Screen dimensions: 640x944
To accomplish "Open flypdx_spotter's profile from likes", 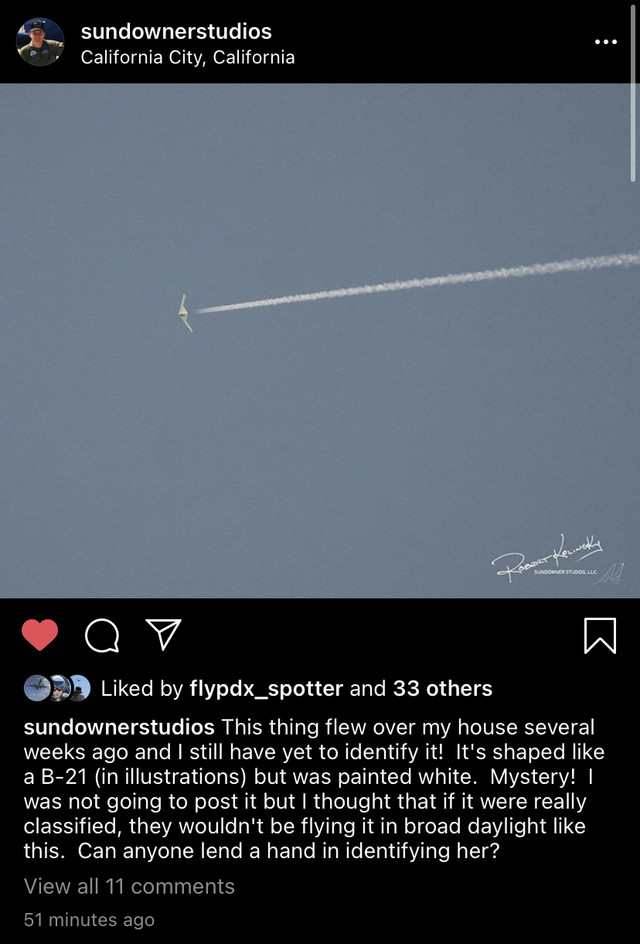I will tap(266, 688).
